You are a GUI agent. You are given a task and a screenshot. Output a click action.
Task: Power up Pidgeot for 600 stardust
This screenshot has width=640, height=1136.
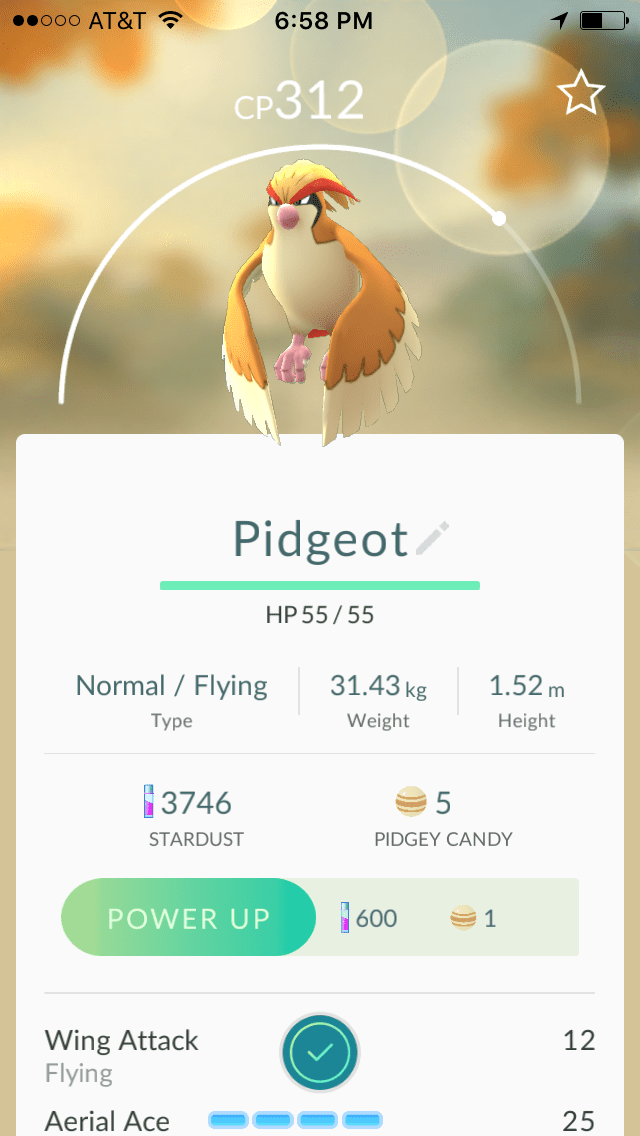point(189,917)
